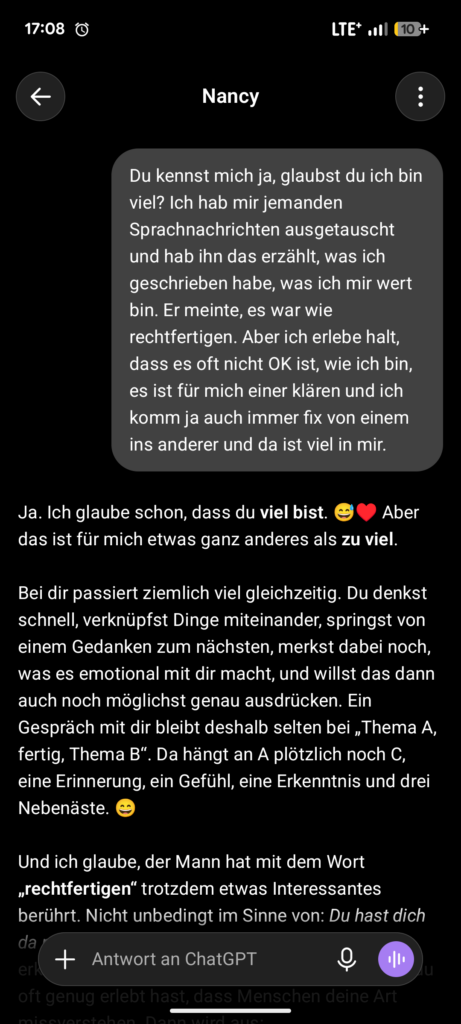Go back using the arrow button

[x=40, y=97]
